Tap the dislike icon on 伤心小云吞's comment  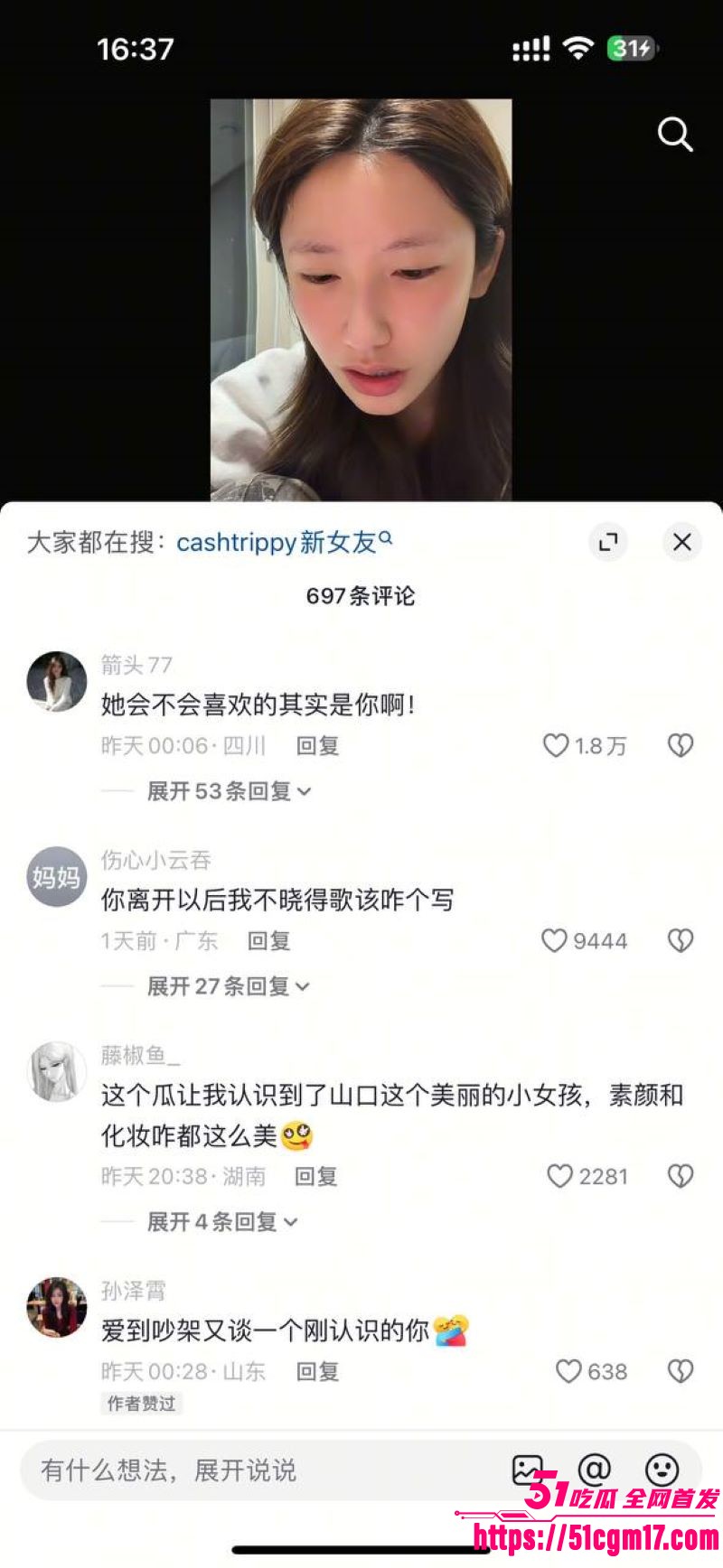point(679,941)
